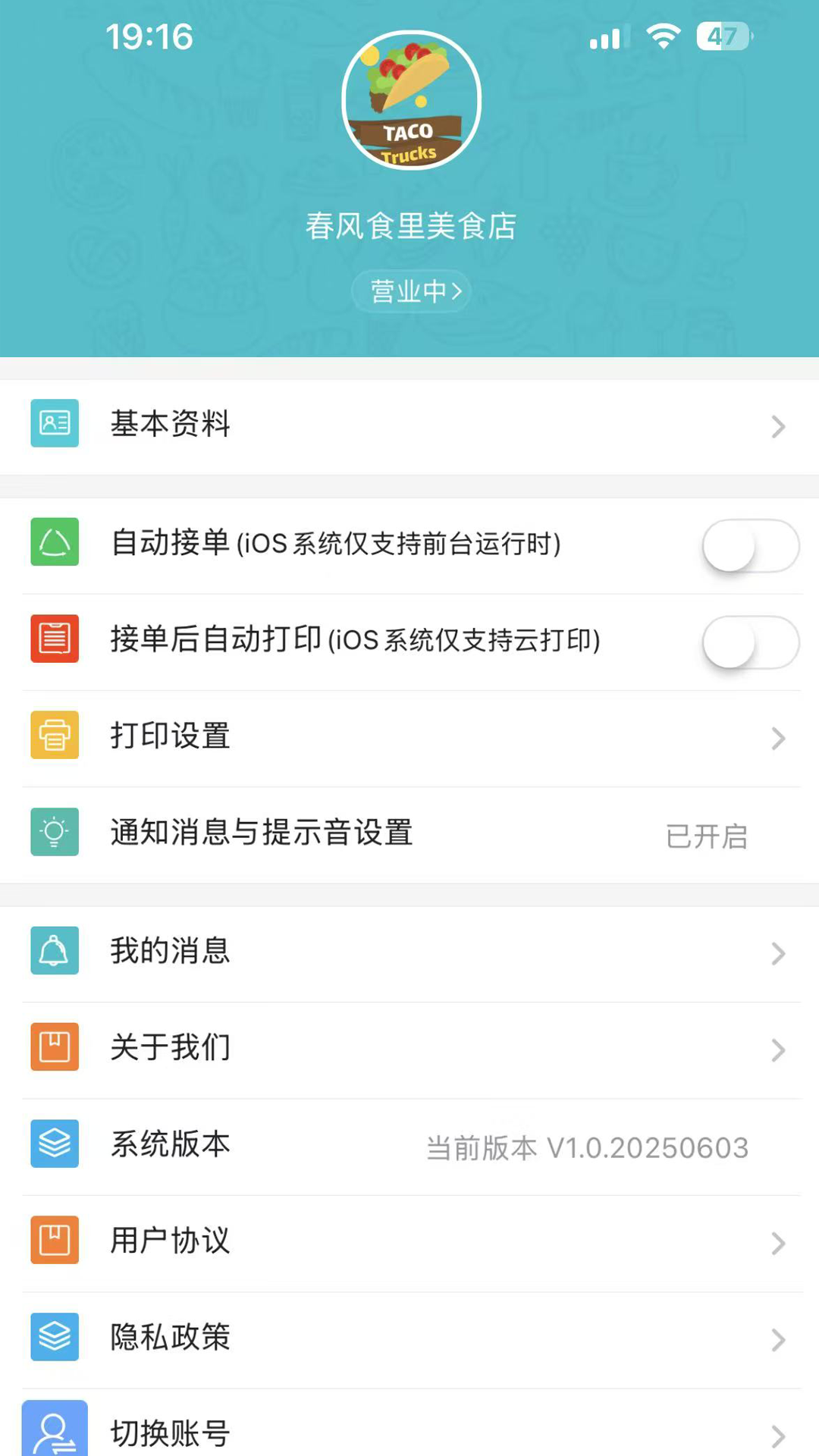819x1456 pixels.
Task: Open 打印设置 print settings
Action: 409,737
